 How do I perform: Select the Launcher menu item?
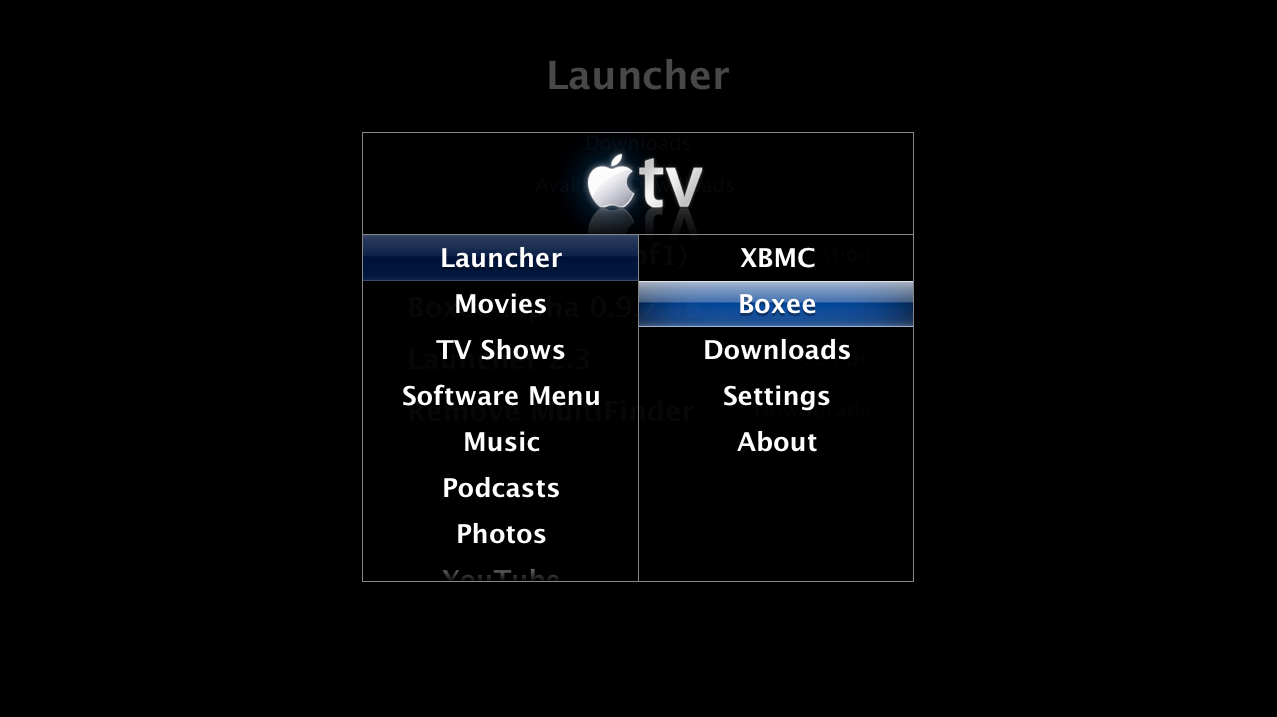(x=500, y=258)
